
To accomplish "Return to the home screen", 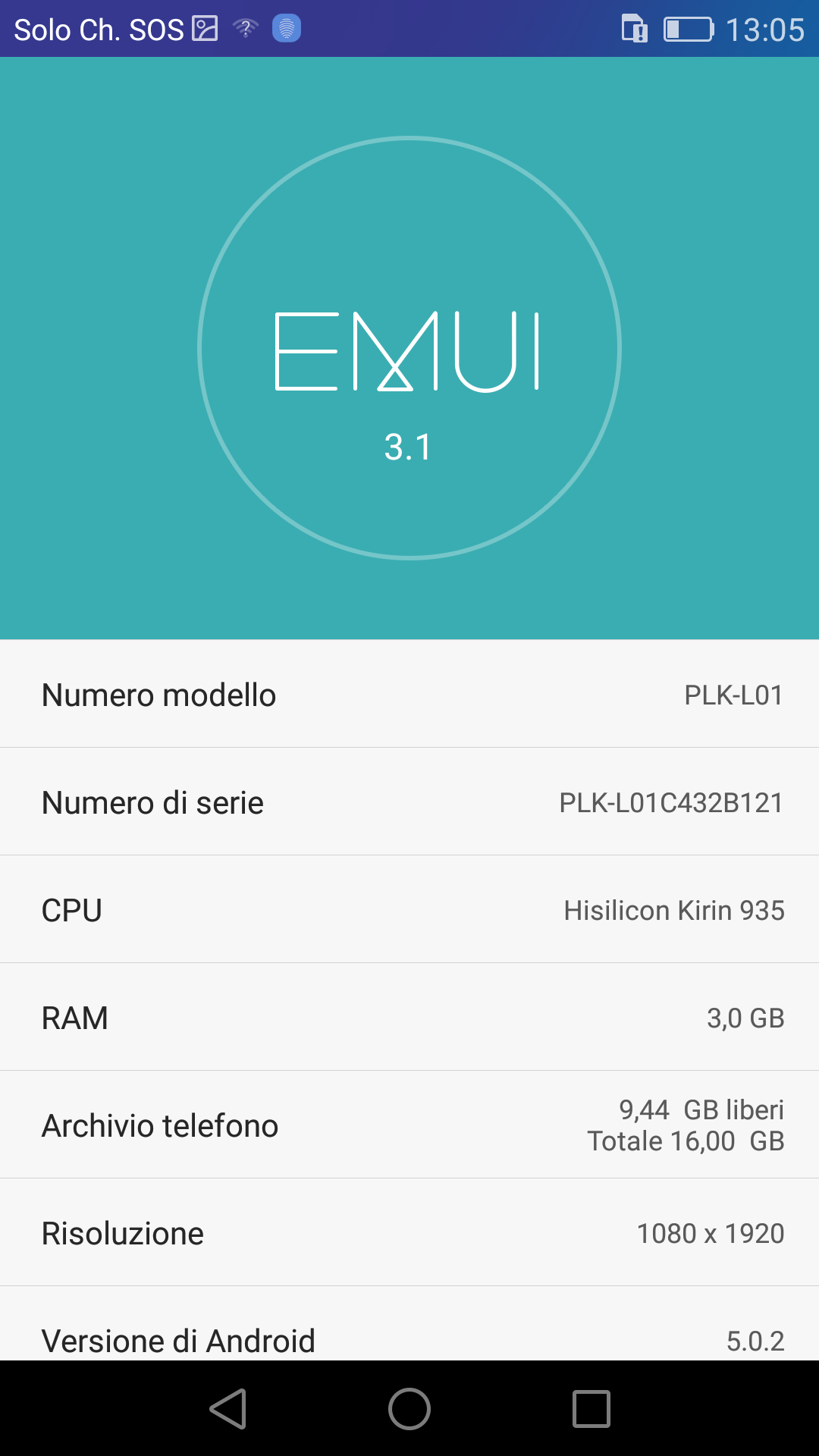I will [409, 1409].
